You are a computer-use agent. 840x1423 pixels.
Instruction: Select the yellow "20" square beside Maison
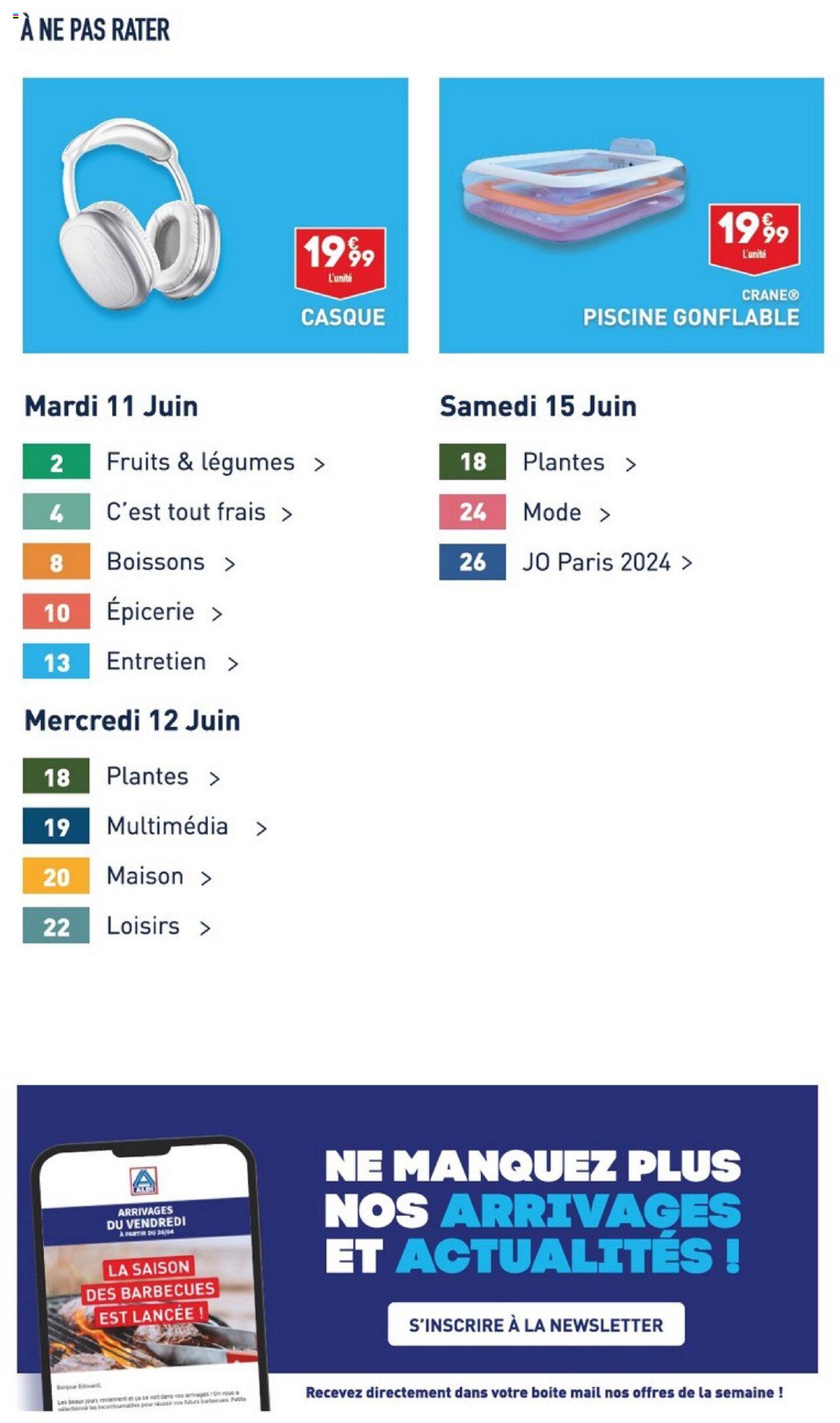pyautogui.click(x=56, y=876)
